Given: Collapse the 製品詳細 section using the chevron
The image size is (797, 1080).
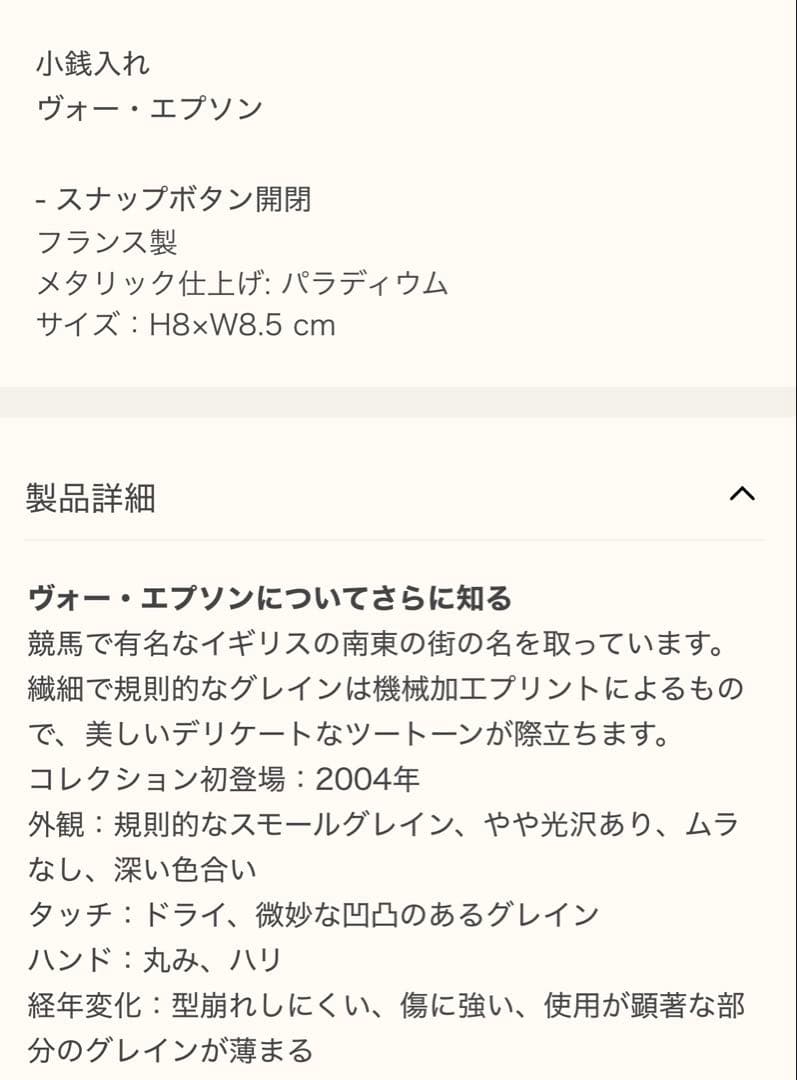Looking at the screenshot, I should pos(740,491).
